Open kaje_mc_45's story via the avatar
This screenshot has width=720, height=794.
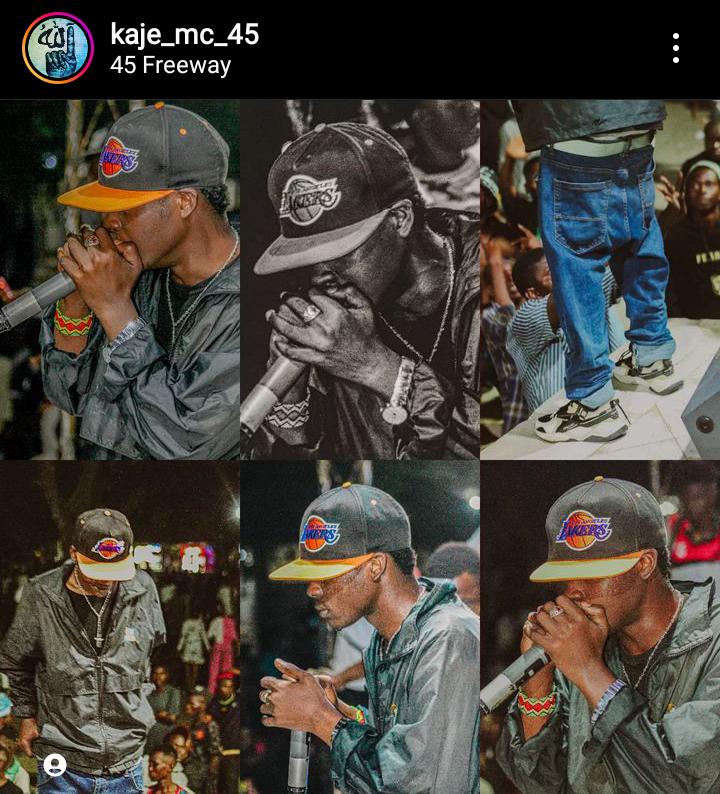[x=57, y=48]
